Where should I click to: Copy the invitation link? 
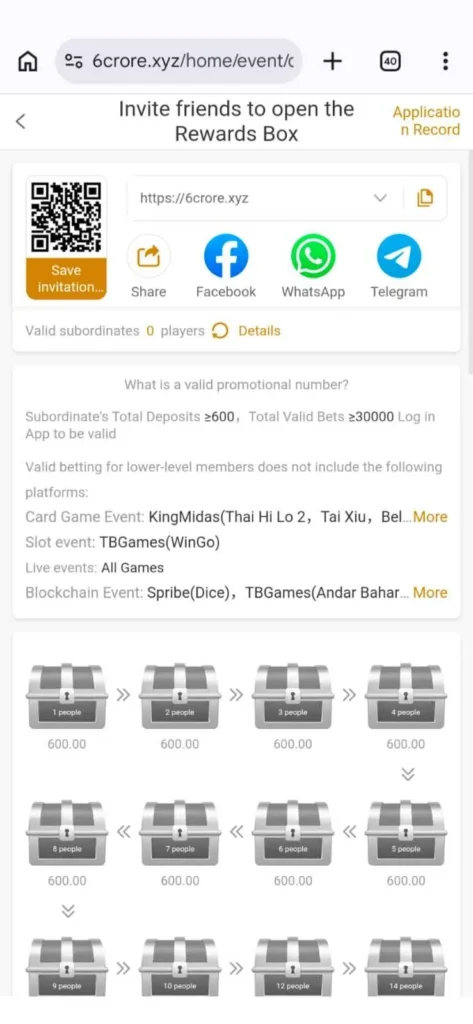425,197
